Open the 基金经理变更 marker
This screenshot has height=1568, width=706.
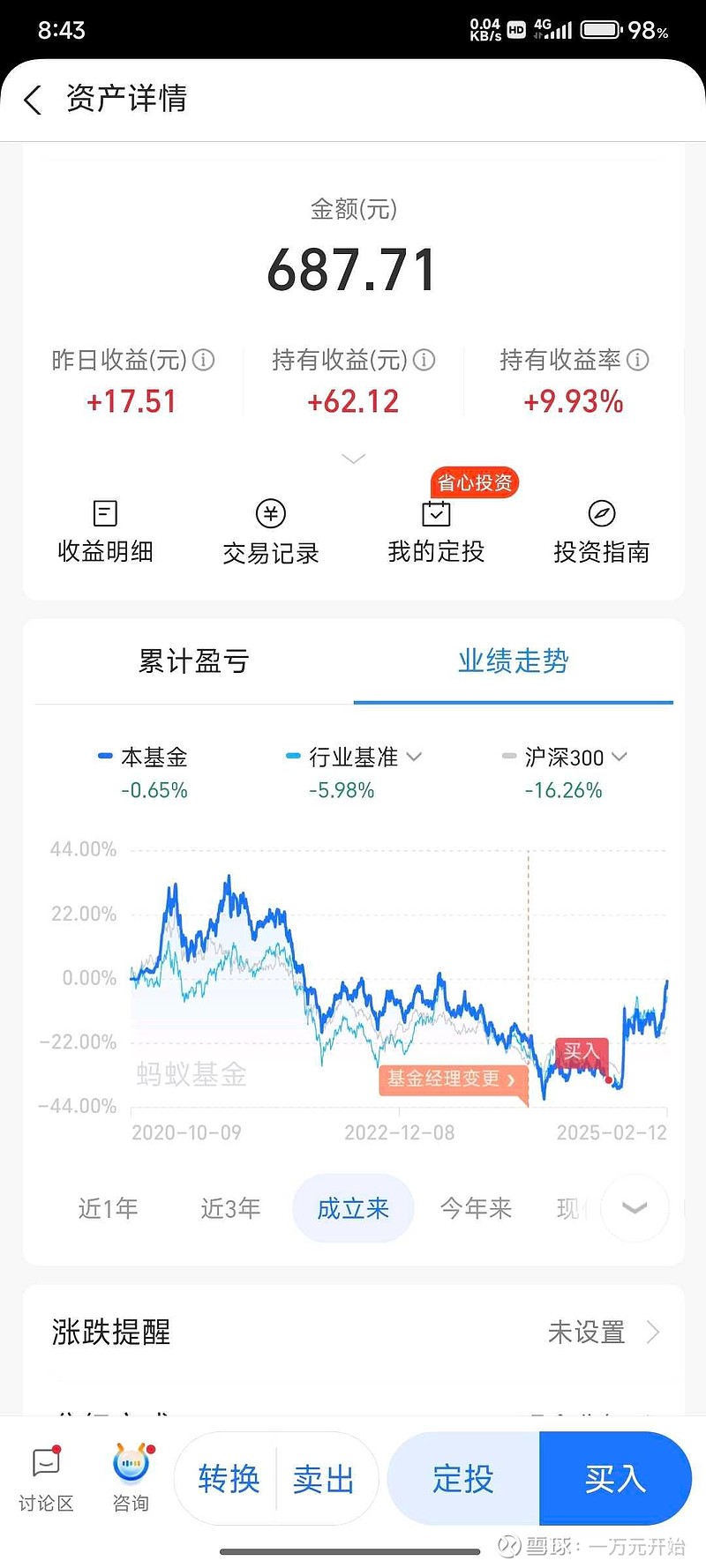coord(453,1079)
